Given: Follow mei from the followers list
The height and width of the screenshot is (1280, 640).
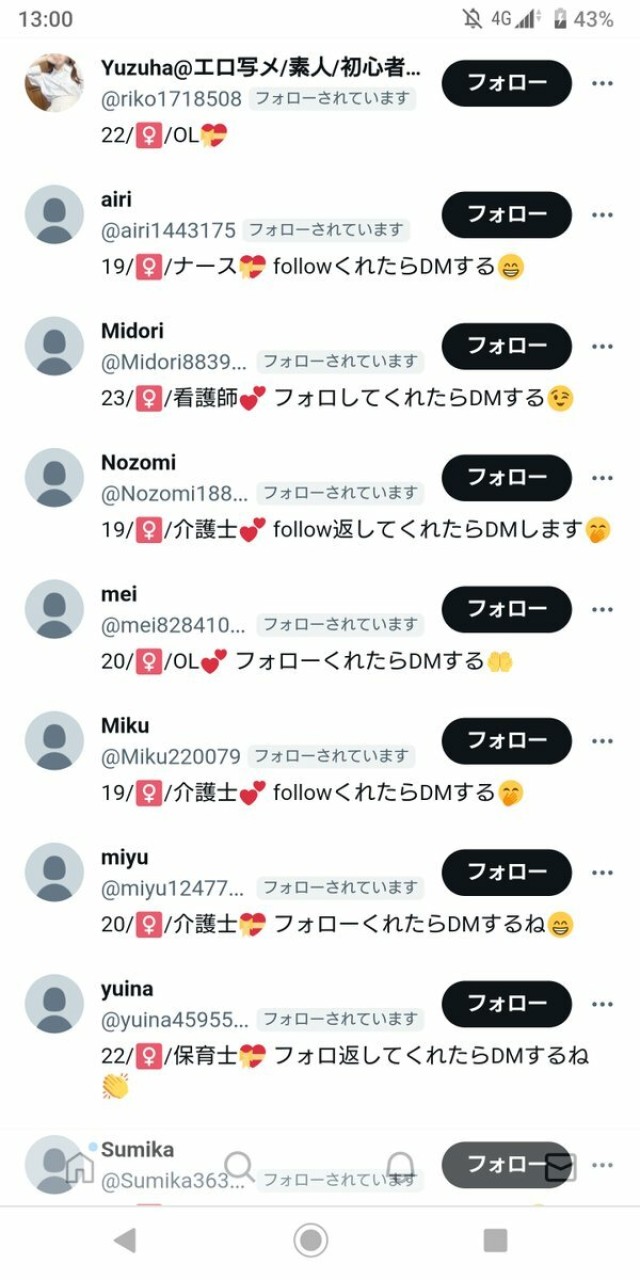Looking at the screenshot, I should click(507, 609).
